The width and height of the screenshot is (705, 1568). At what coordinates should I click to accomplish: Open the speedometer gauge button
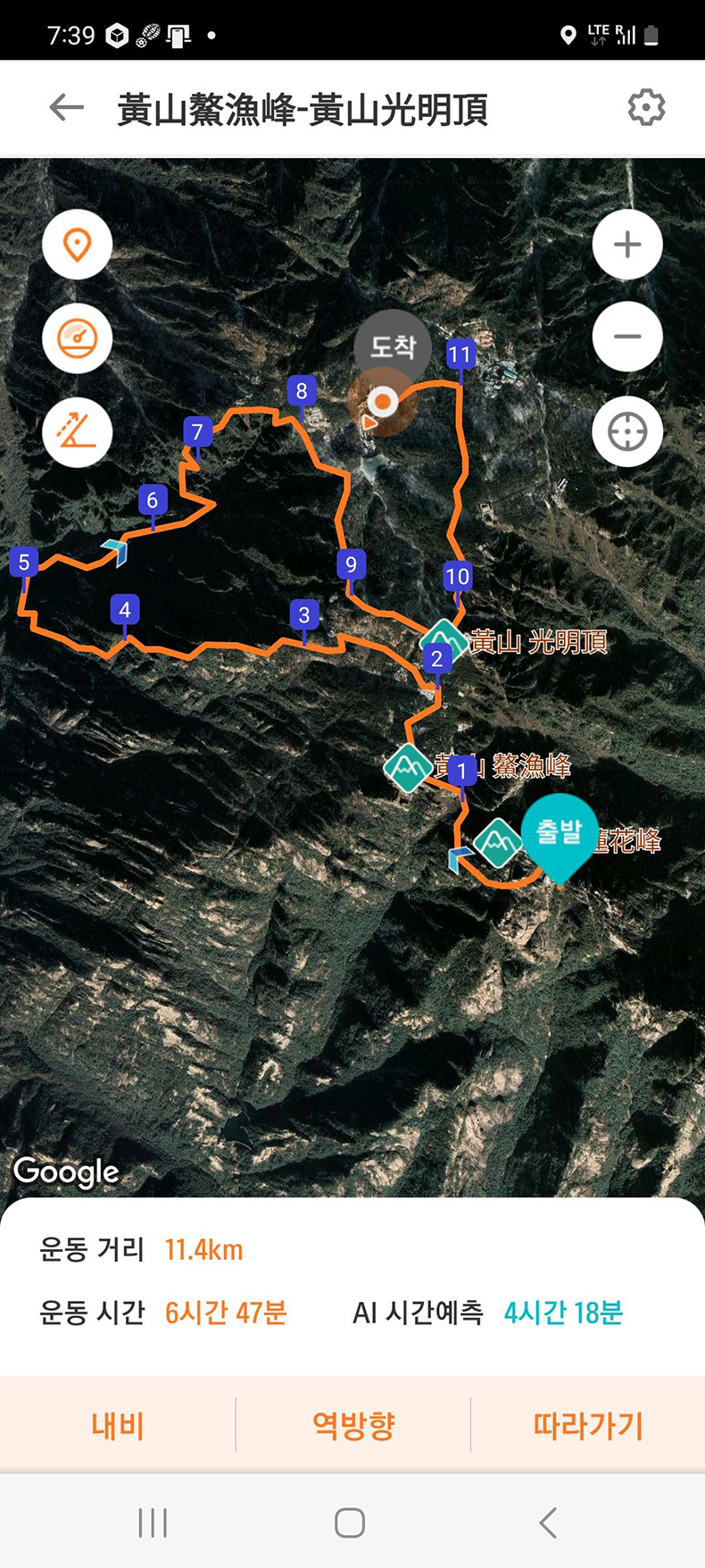coord(78,338)
